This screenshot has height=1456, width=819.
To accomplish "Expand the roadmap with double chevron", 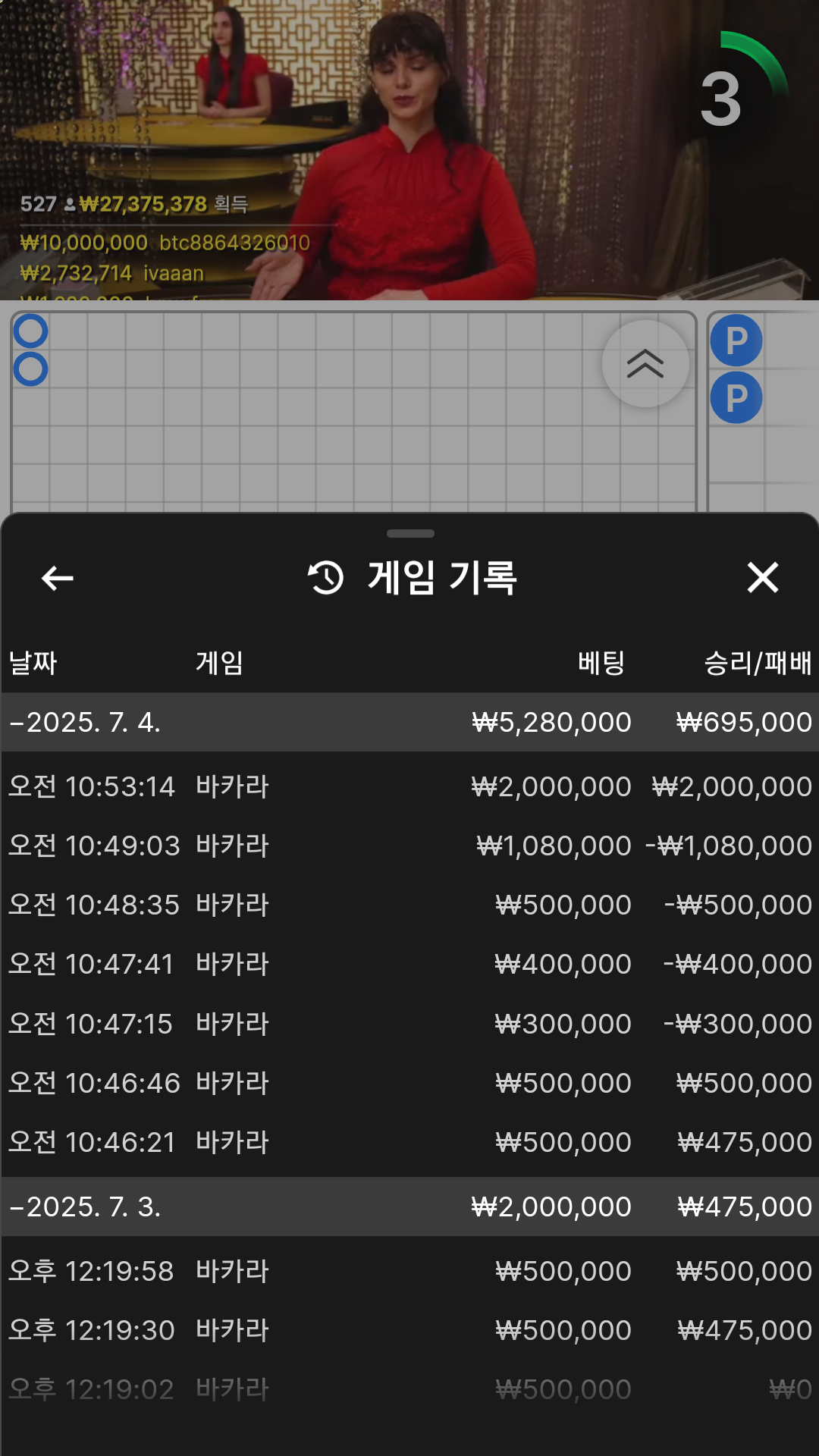I will (x=645, y=364).
